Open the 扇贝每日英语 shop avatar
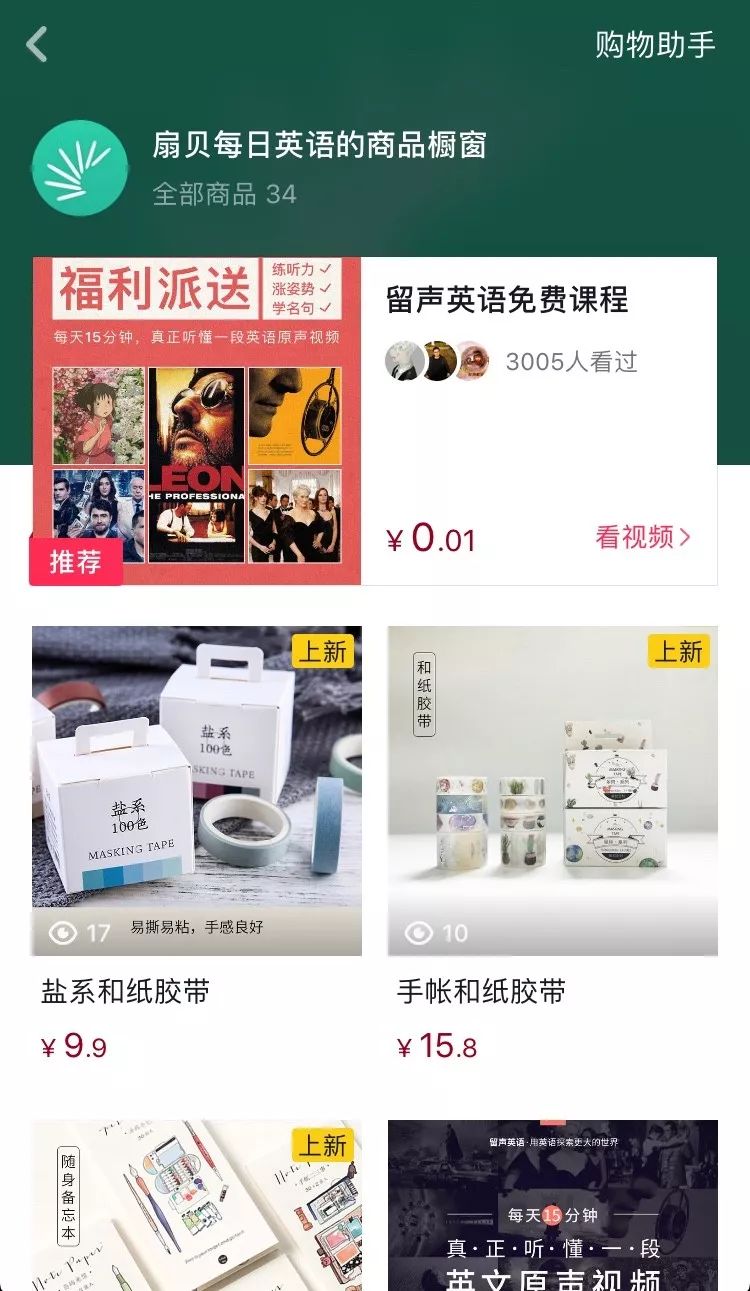 pyautogui.click(x=80, y=167)
